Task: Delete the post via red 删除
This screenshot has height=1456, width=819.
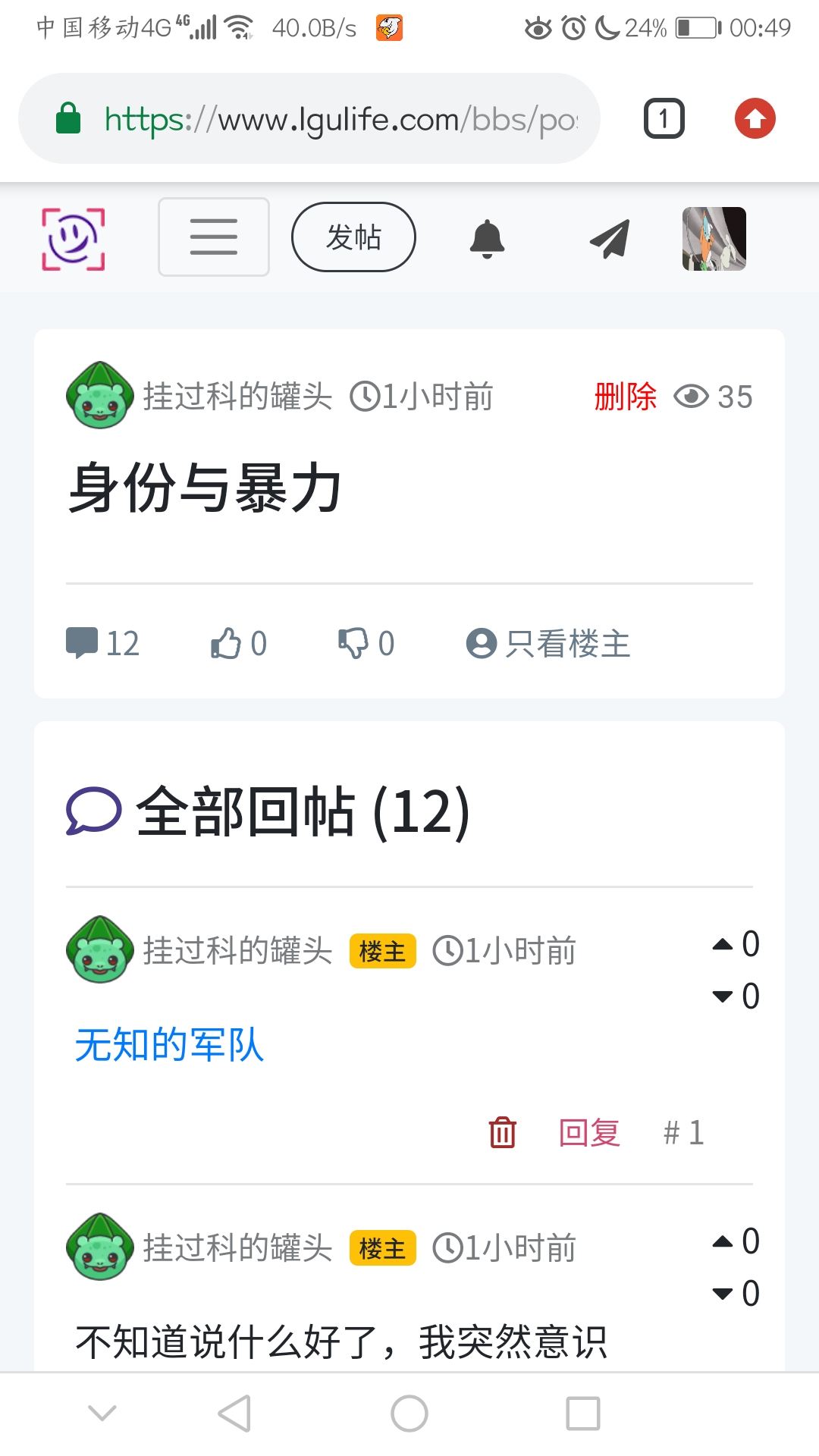Action: [625, 397]
